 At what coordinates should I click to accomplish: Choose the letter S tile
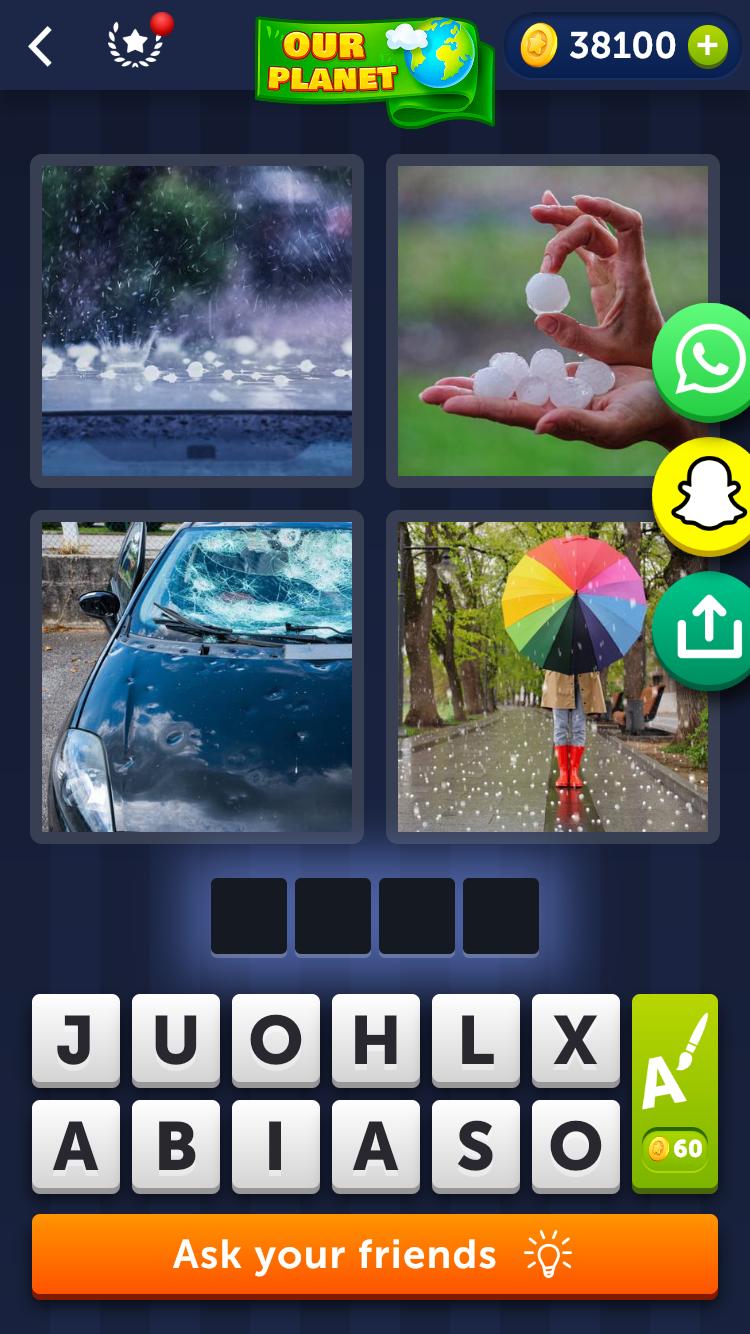pyautogui.click(x=476, y=1146)
